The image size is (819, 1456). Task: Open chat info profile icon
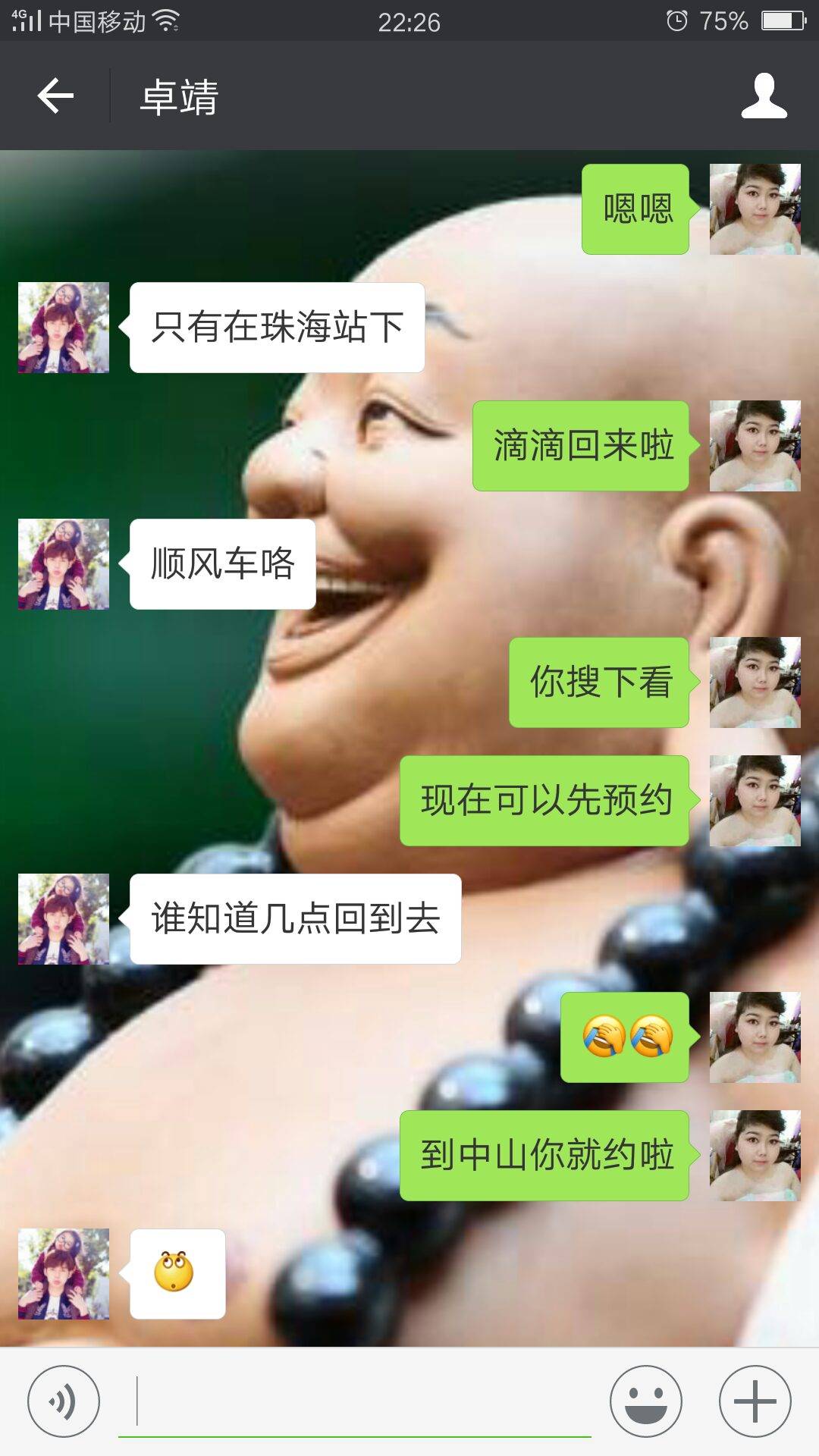(764, 96)
